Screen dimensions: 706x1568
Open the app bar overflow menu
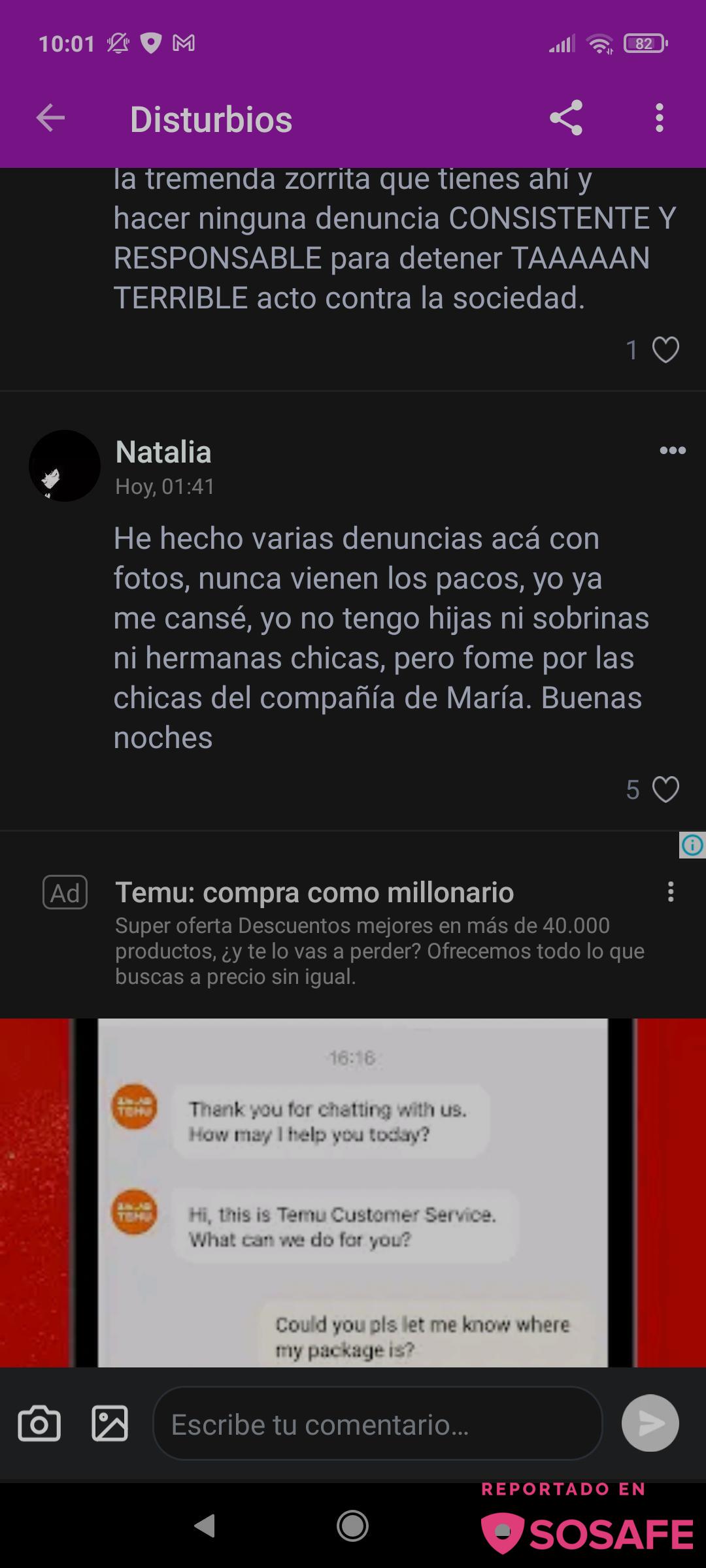tap(659, 118)
